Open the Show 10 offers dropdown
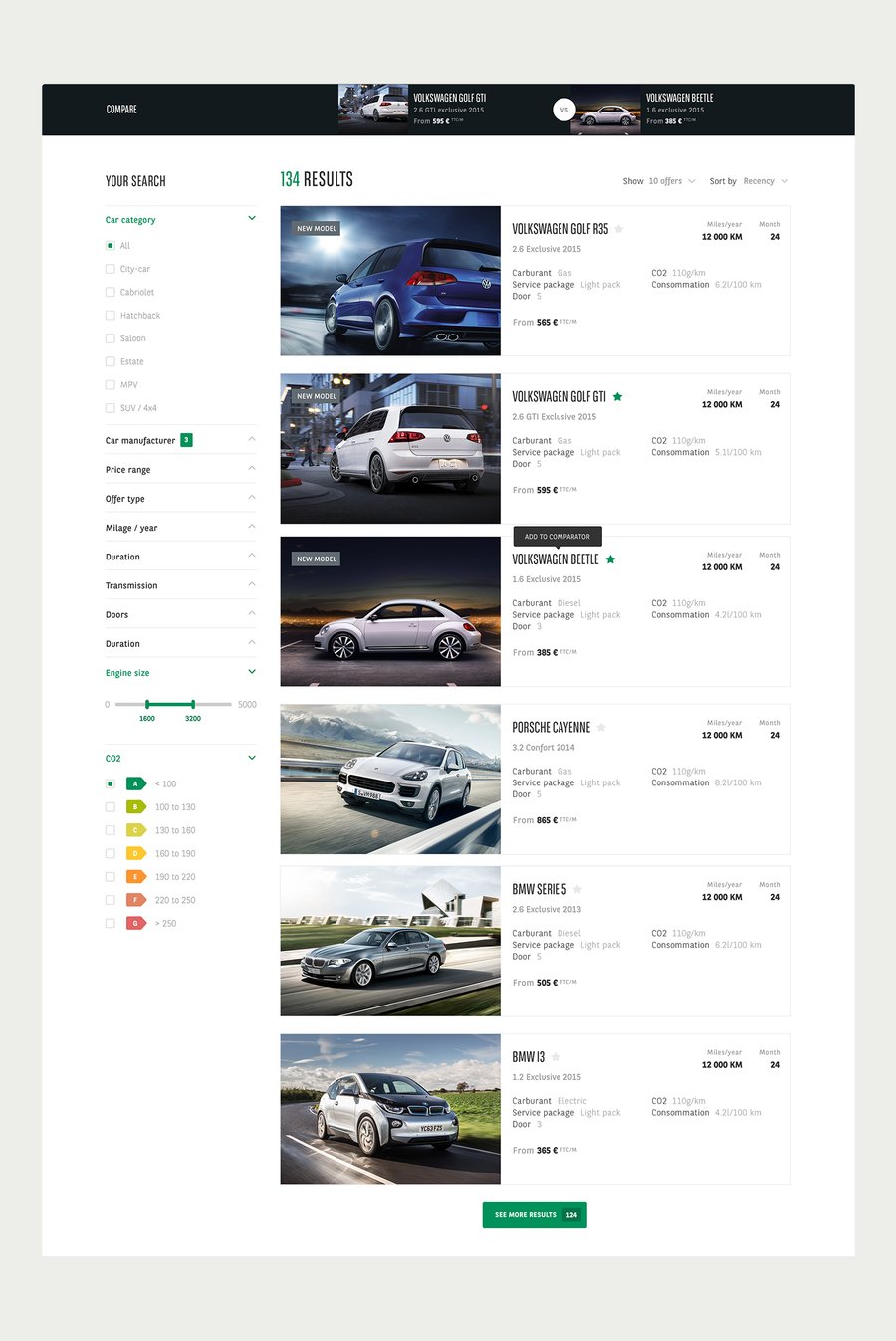This screenshot has height=1341, width=896. pyautogui.click(x=671, y=181)
